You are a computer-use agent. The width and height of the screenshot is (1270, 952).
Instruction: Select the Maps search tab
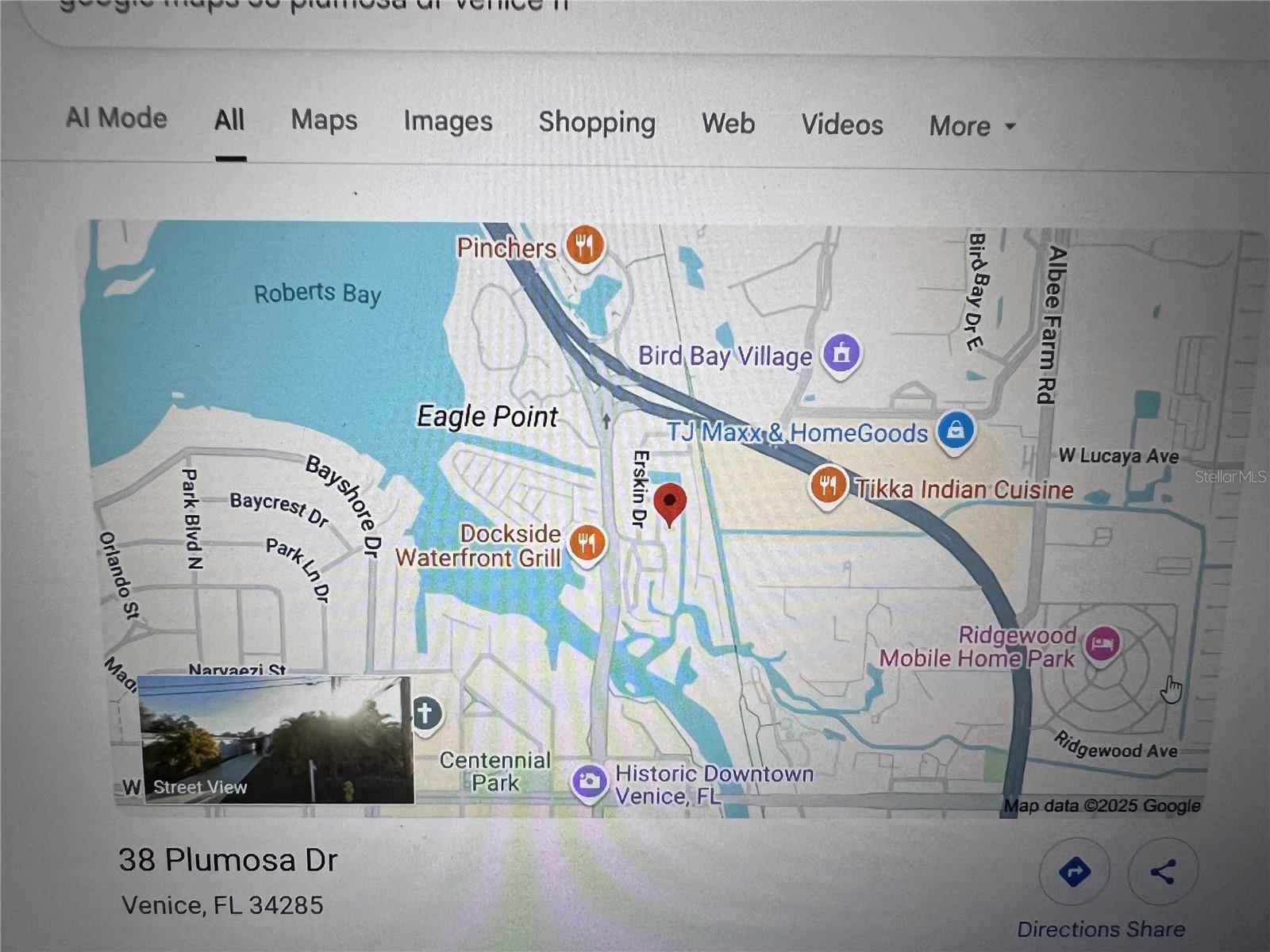[324, 120]
